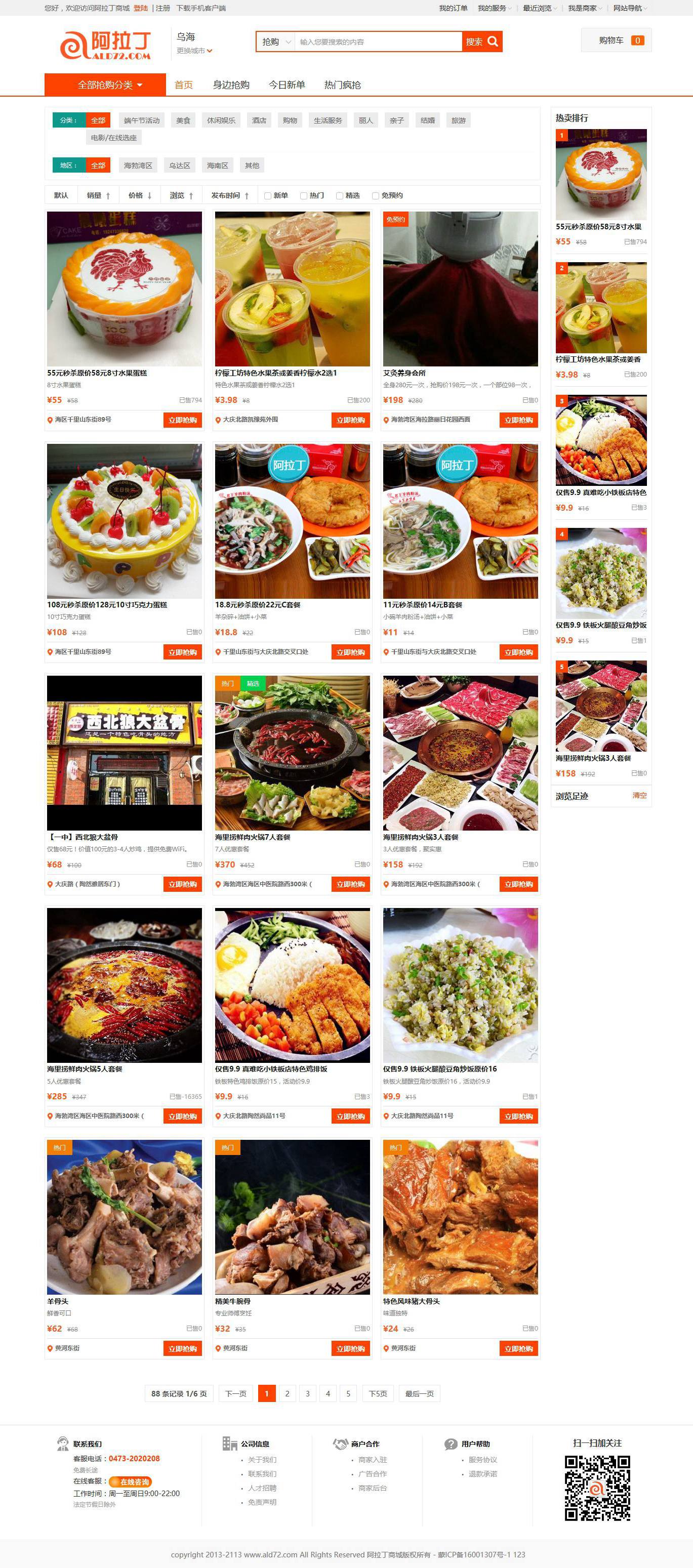The height and width of the screenshot is (1568, 693).
Task: Go to page 2 of results
Action: (288, 1393)
